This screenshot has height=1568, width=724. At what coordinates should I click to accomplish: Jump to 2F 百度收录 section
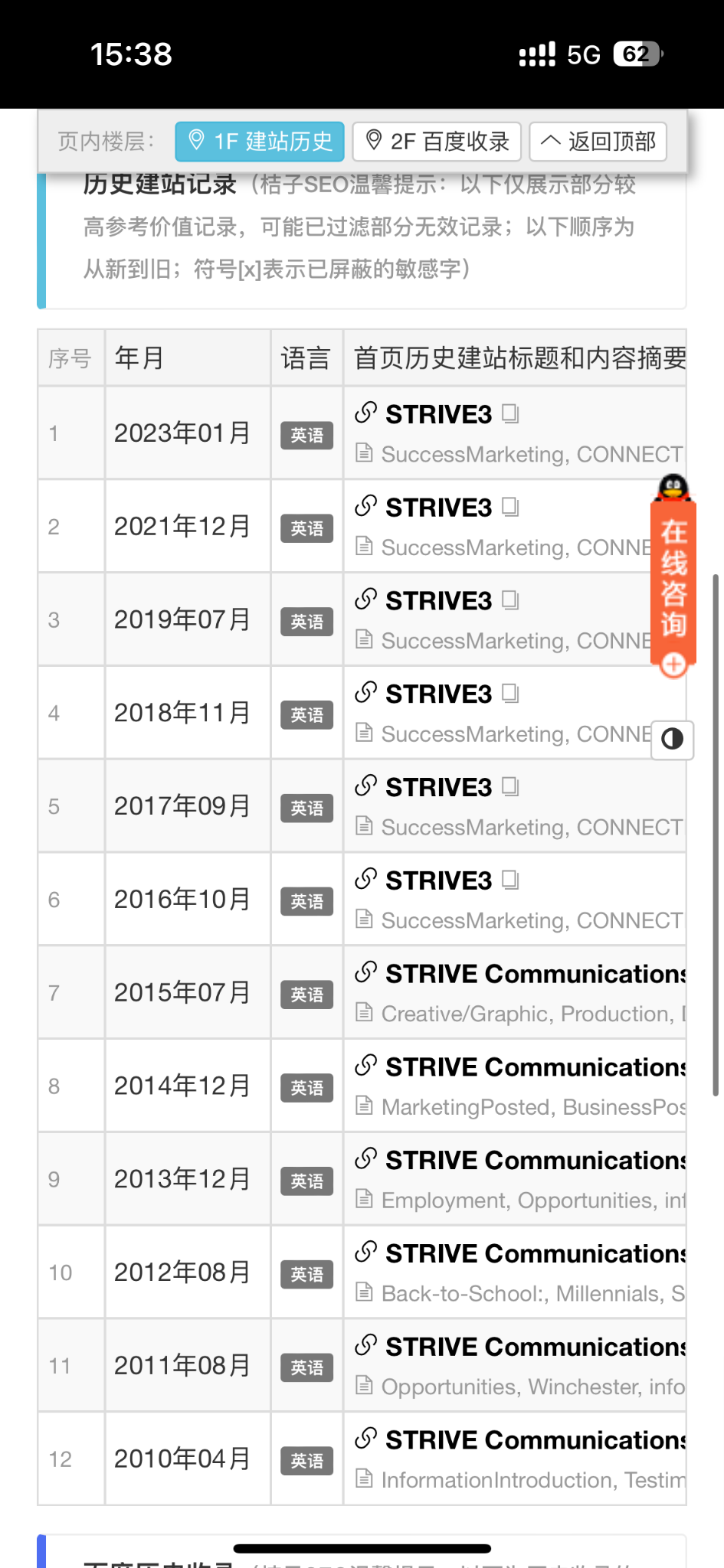[x=437, y=142]
